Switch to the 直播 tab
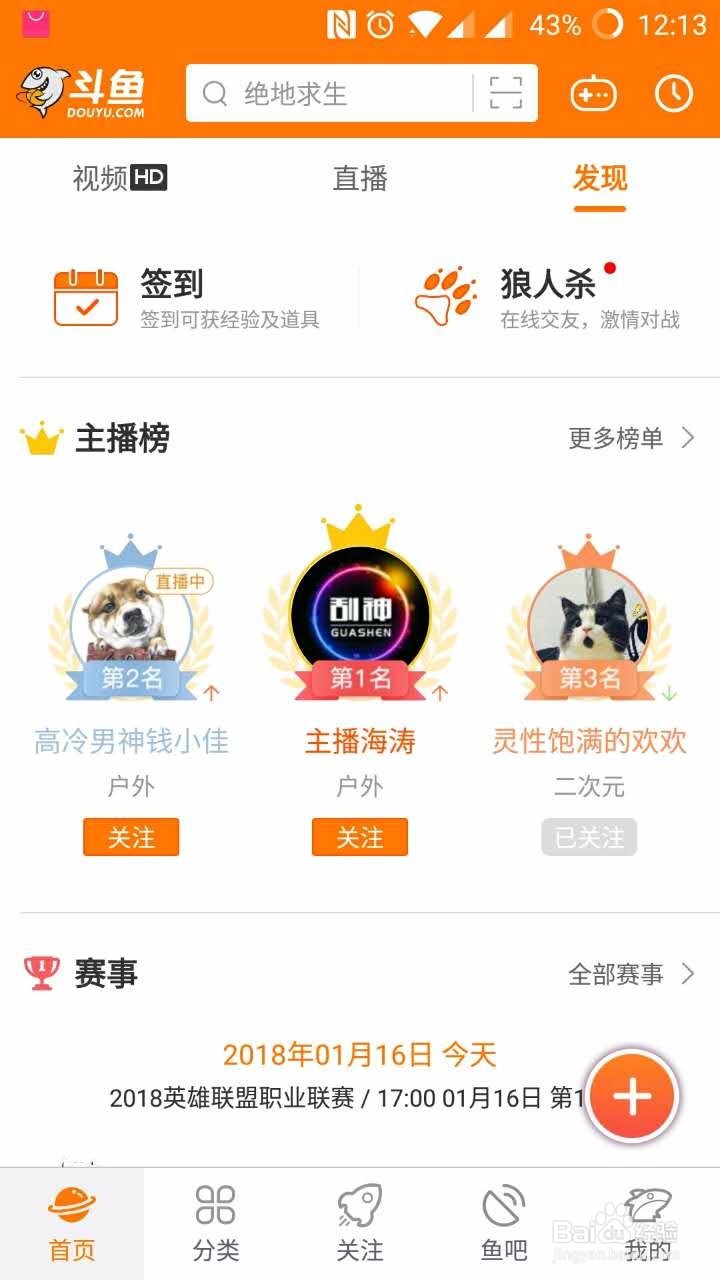Viewport: 720px width, 1280px height. (361, 179)
